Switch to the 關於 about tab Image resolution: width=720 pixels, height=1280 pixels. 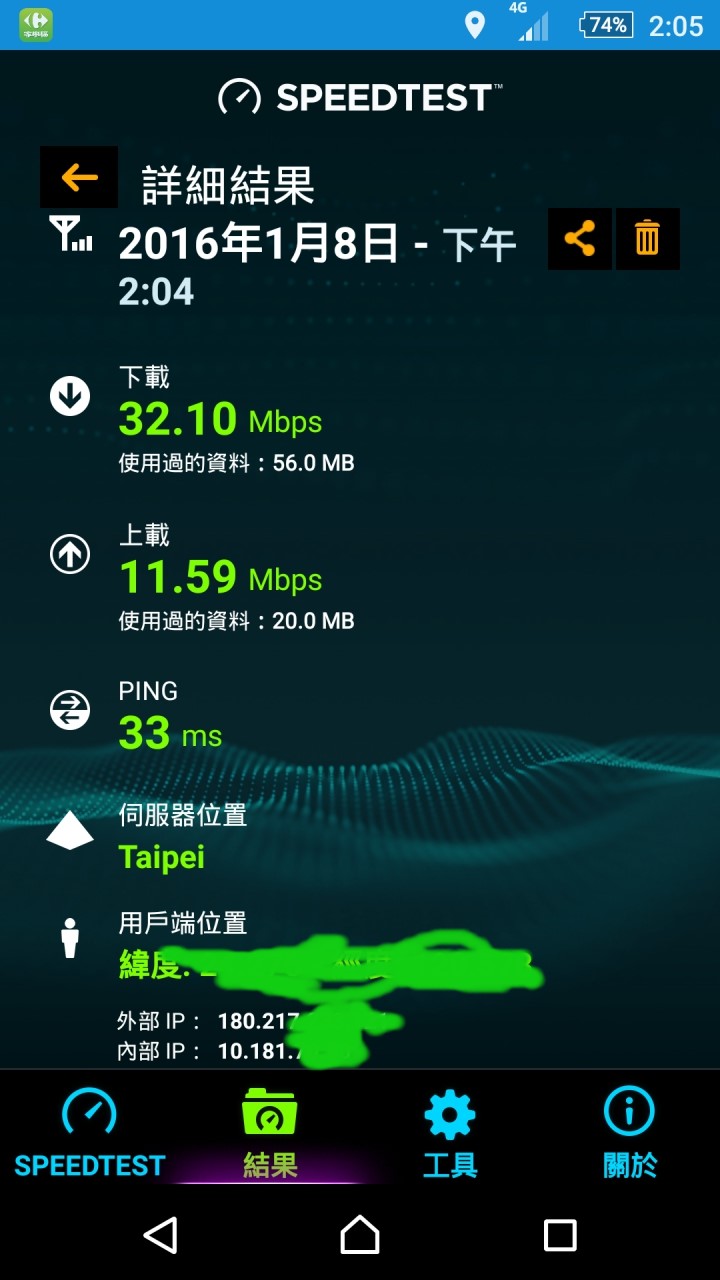[630, 1132]
